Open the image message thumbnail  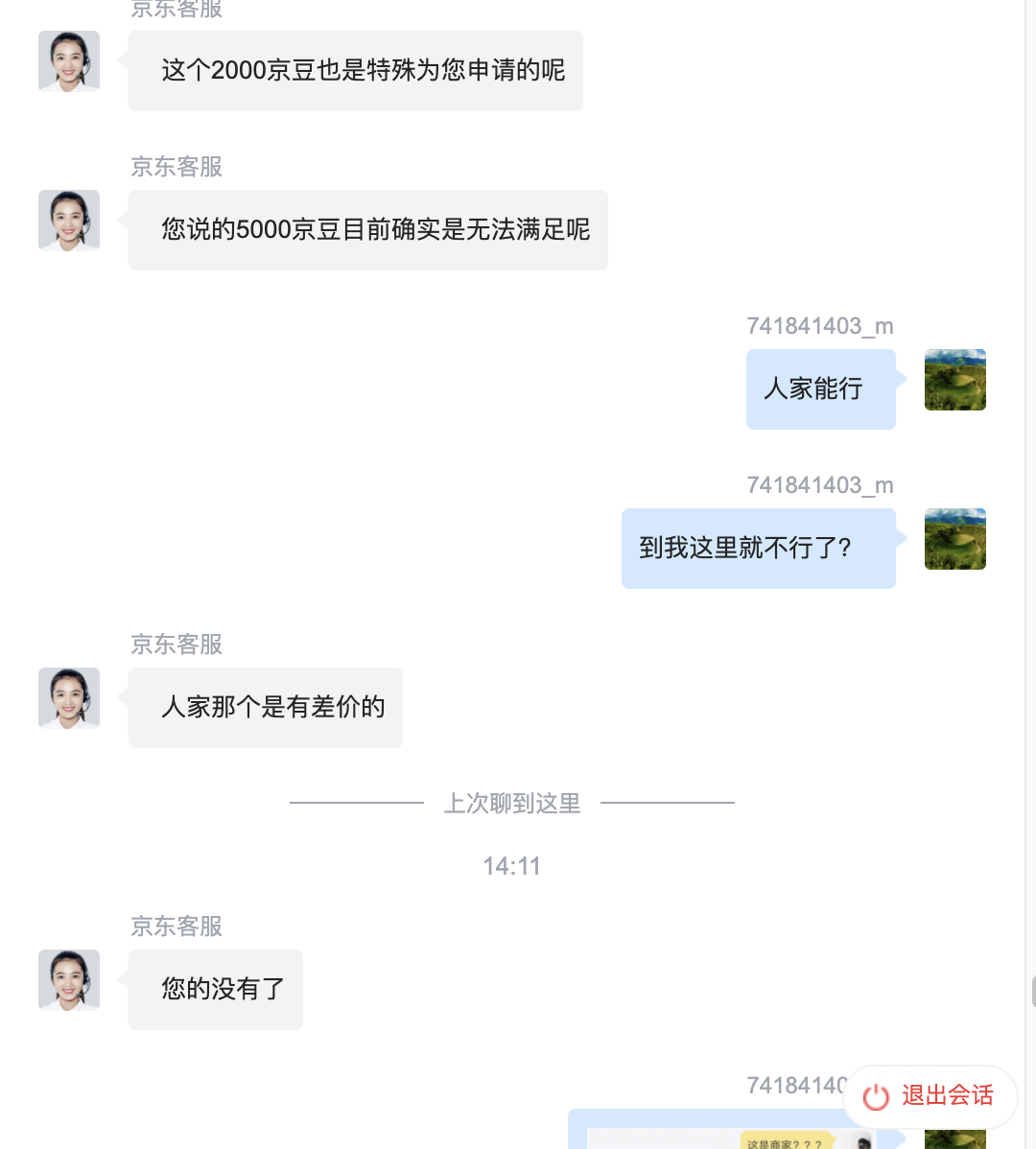click(729, 1137)
